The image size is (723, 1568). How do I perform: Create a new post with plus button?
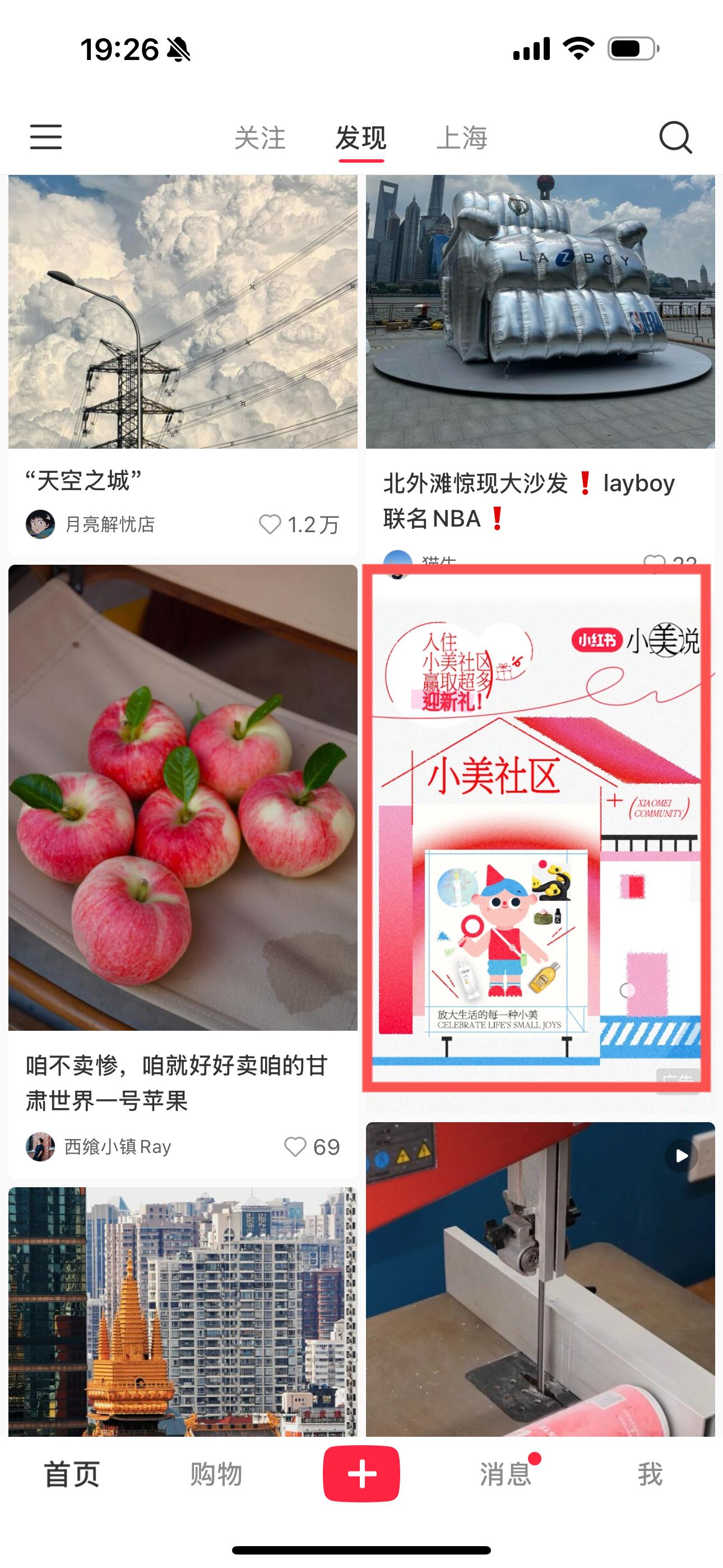click(361, 1474)
